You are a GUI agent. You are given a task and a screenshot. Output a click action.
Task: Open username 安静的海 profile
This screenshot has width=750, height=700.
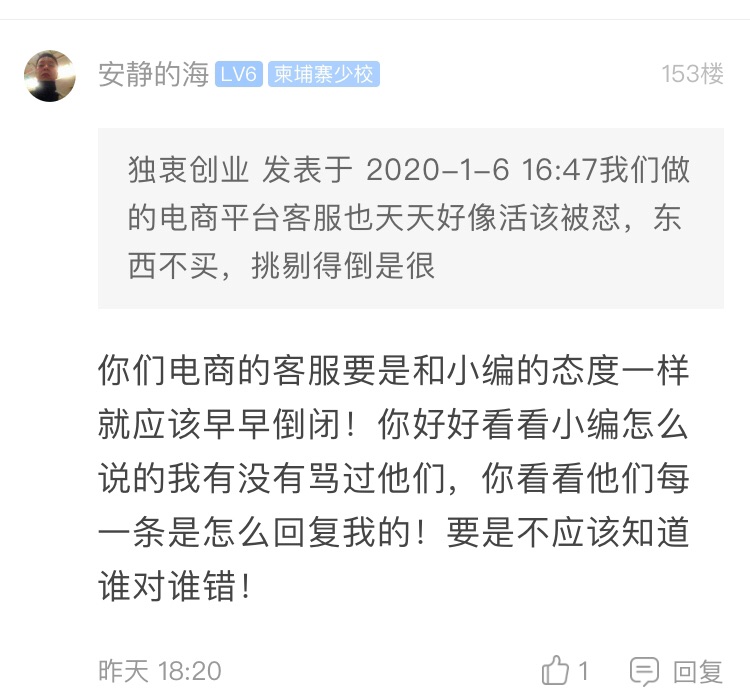[153, 75]
